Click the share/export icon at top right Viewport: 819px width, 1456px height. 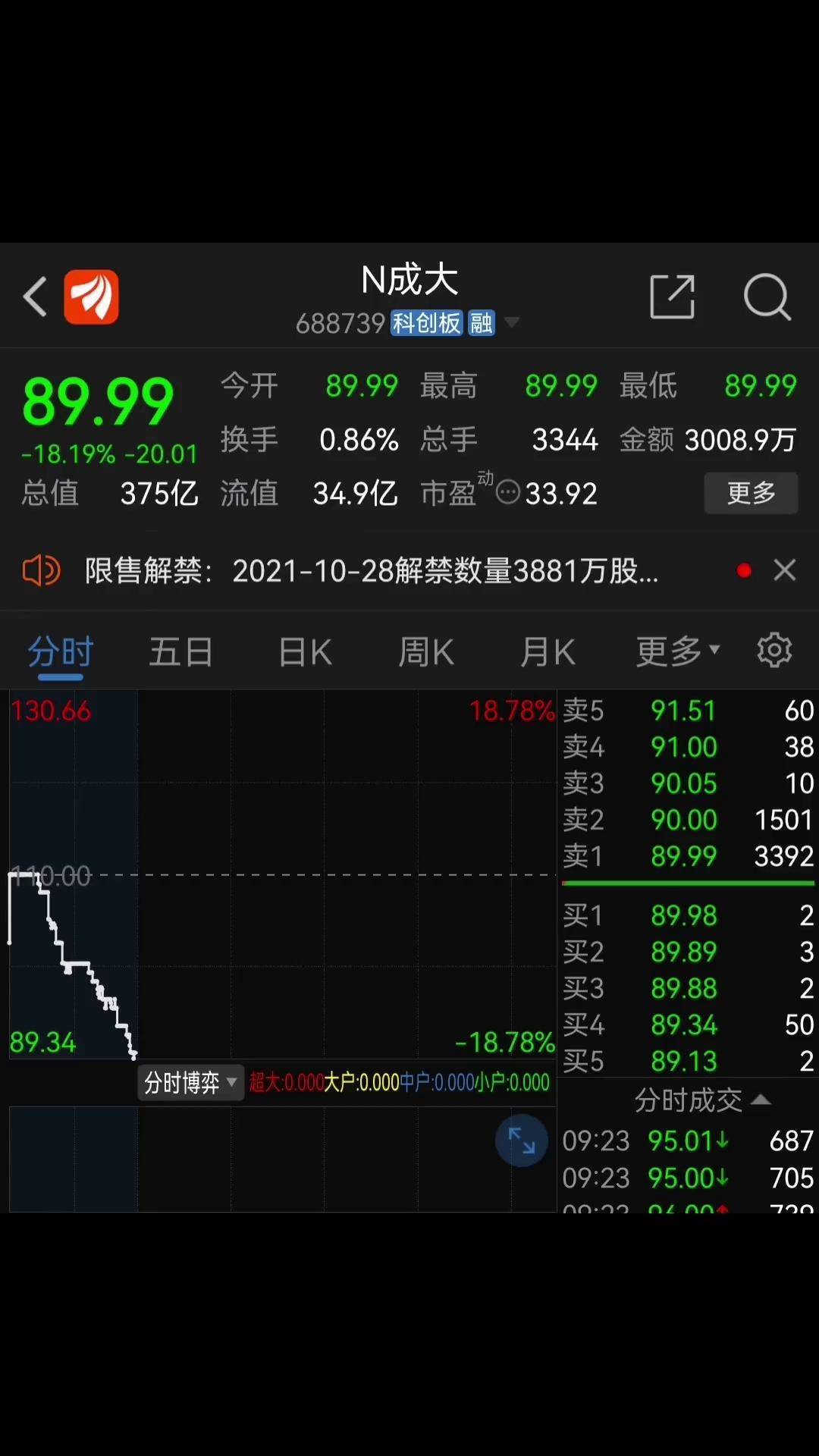click(673, 297)
